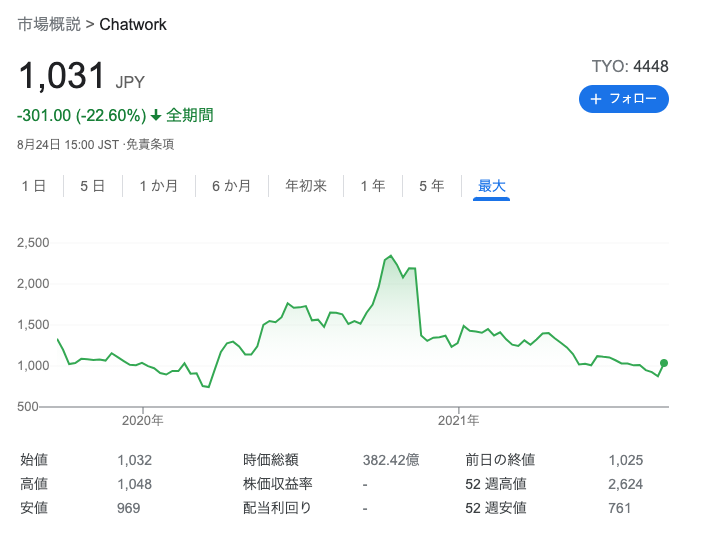Viewport: 703px width, 533px height.
Task: Select the 年初来 year-to-date range
Action: pyautogui.click(x=306, y=186)
